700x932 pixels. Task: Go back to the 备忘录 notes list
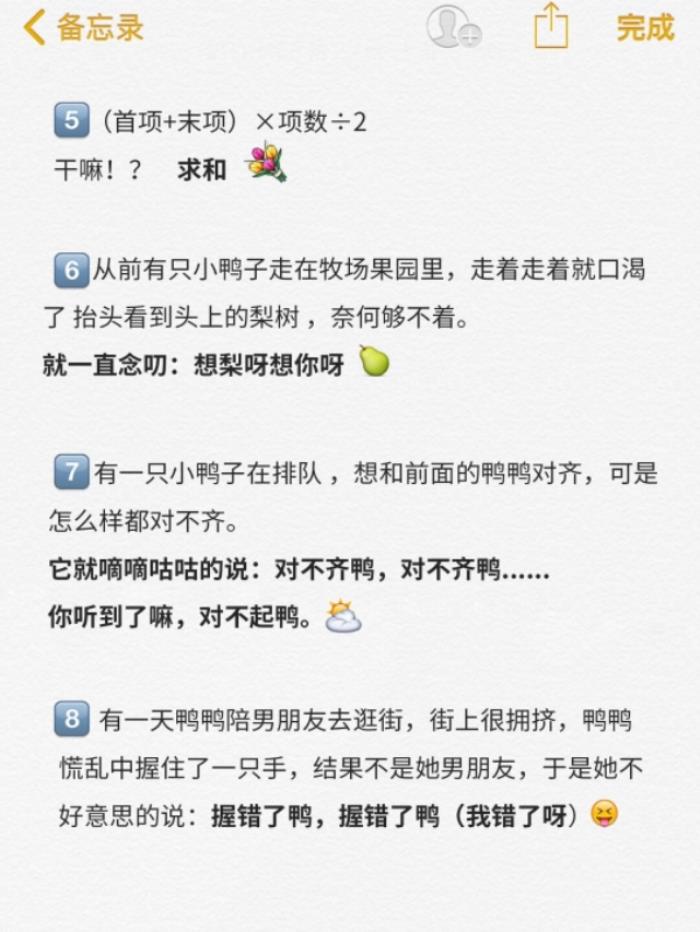84,28
